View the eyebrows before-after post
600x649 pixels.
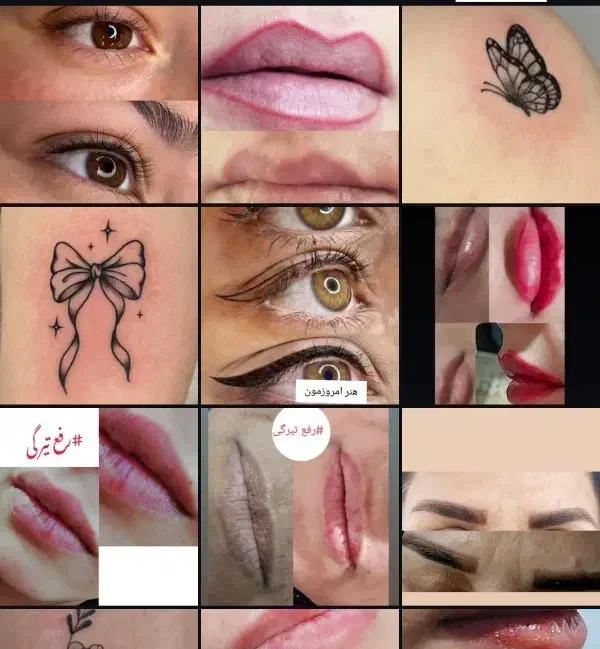(500, 506)
